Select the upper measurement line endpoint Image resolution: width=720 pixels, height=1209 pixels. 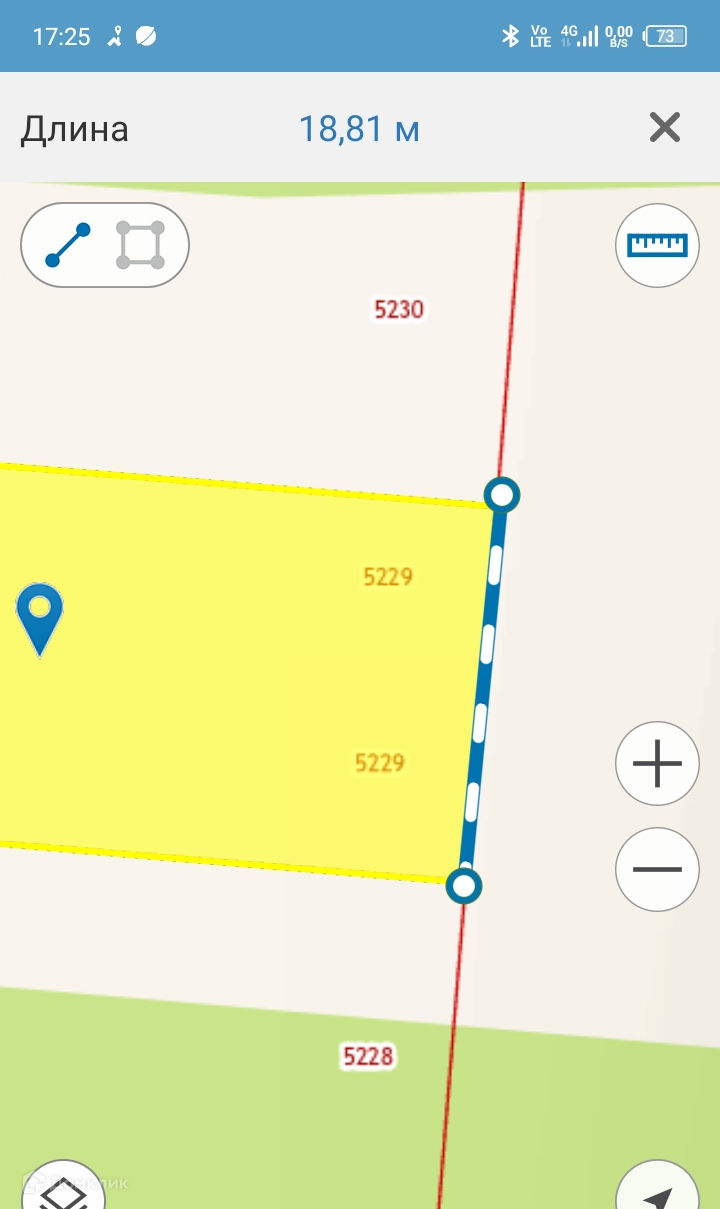click(501, 494)
